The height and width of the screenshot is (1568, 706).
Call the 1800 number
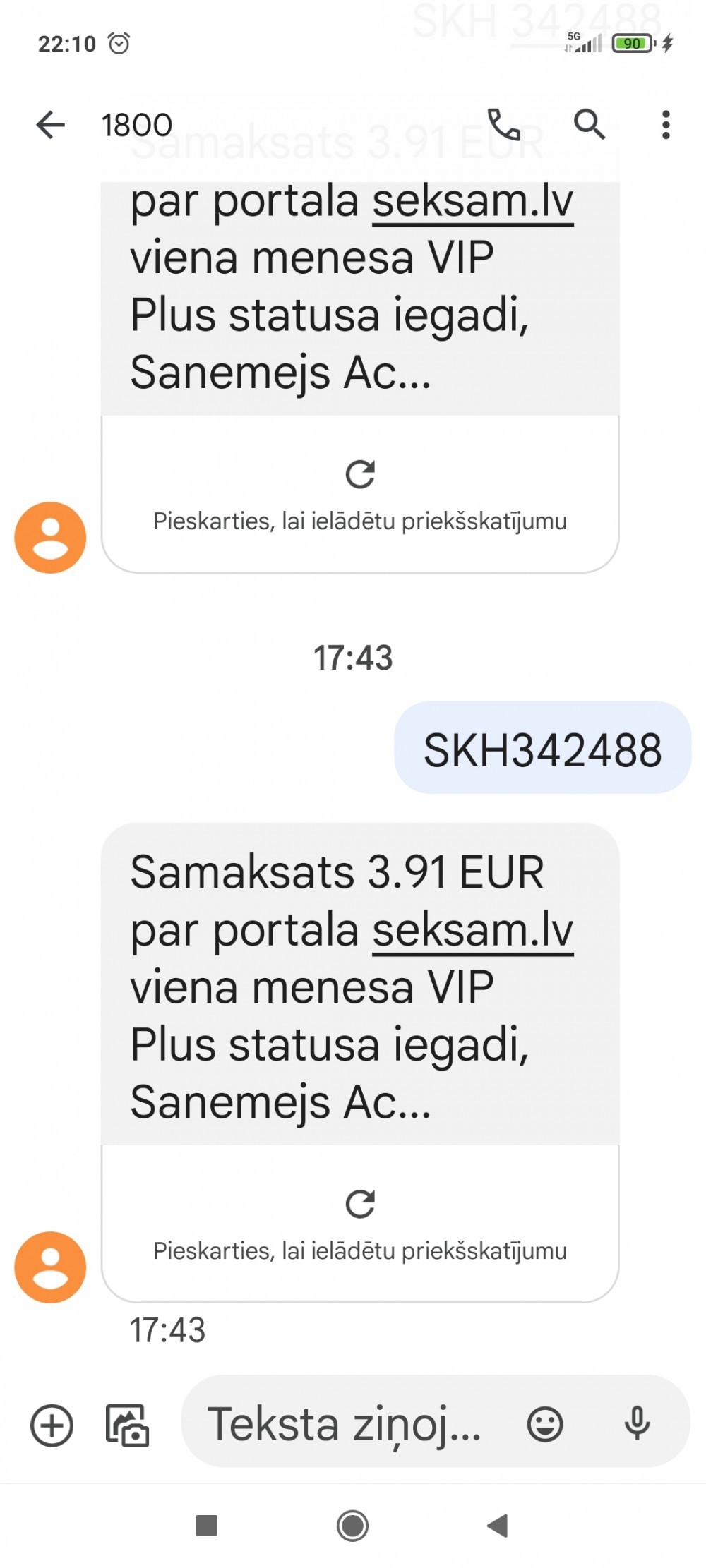(x=504, y=125)
